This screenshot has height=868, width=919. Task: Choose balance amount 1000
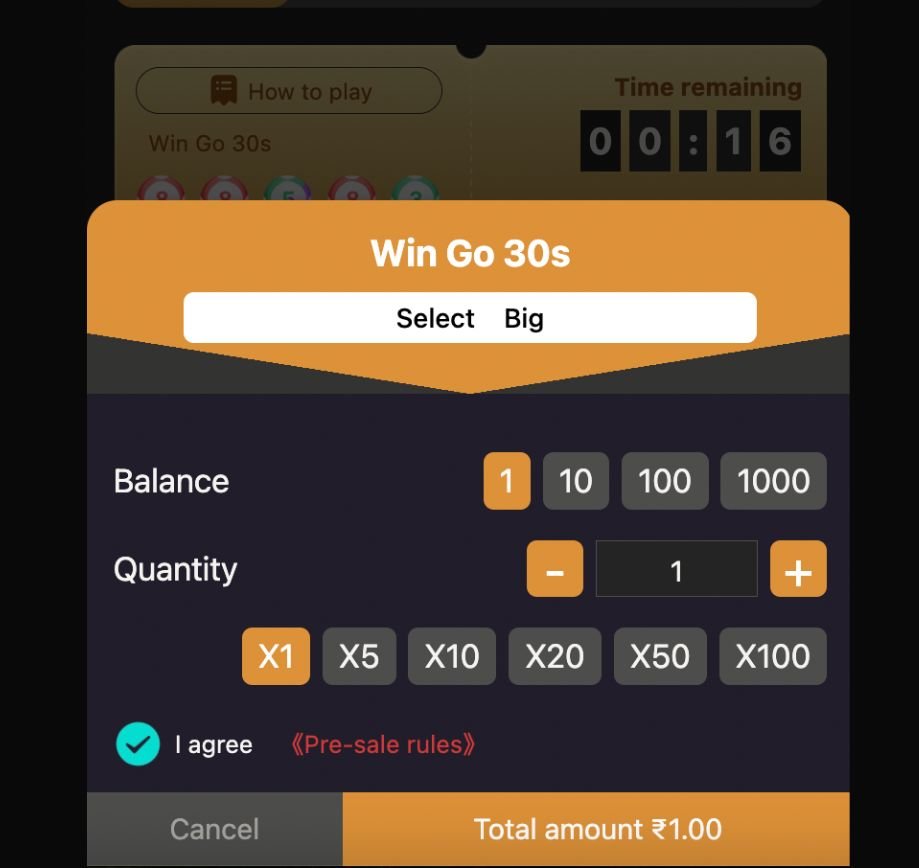click(773, 481)
